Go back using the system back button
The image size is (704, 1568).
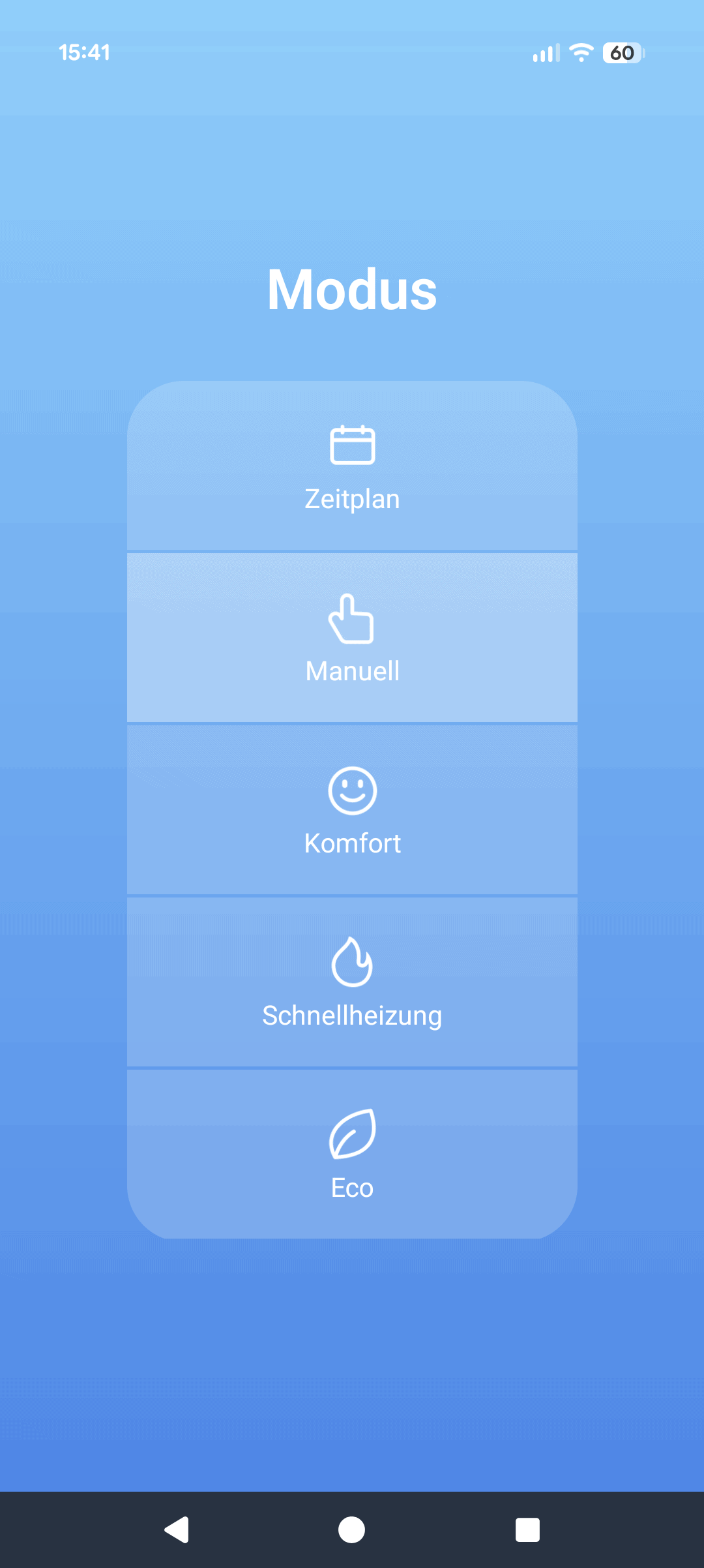click(177, 1530)
